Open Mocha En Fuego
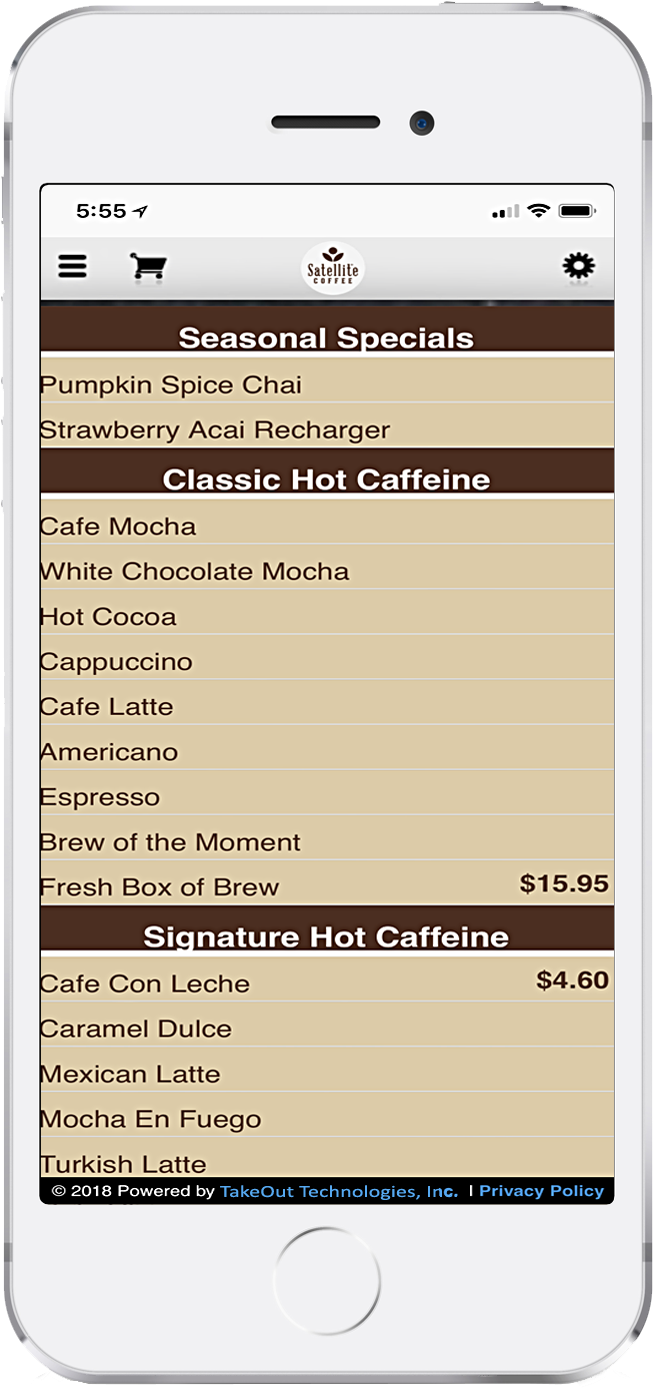The height and width of the screenshot is (1396, 653). pos(151,1119)
